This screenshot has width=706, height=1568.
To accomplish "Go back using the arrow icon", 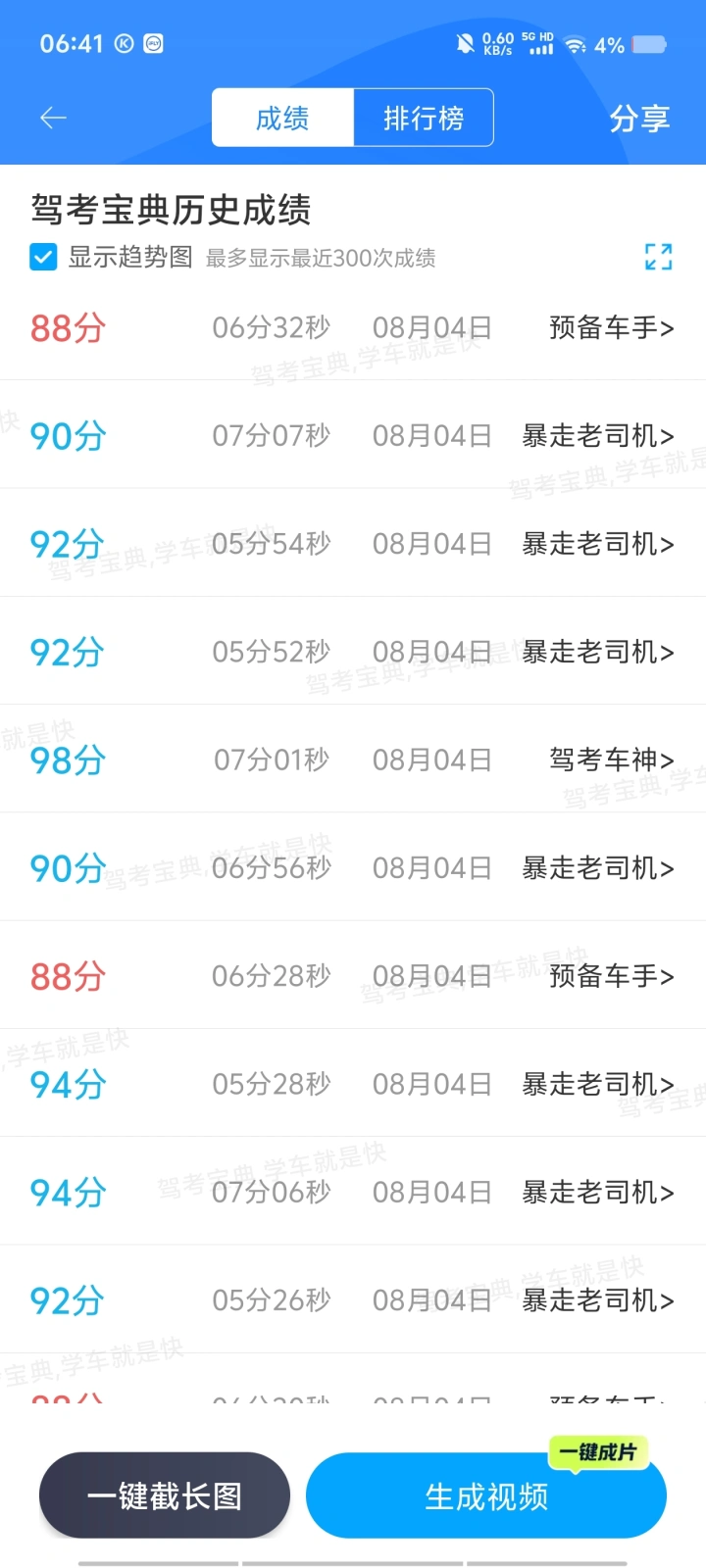I will click(x=53, y=119).
